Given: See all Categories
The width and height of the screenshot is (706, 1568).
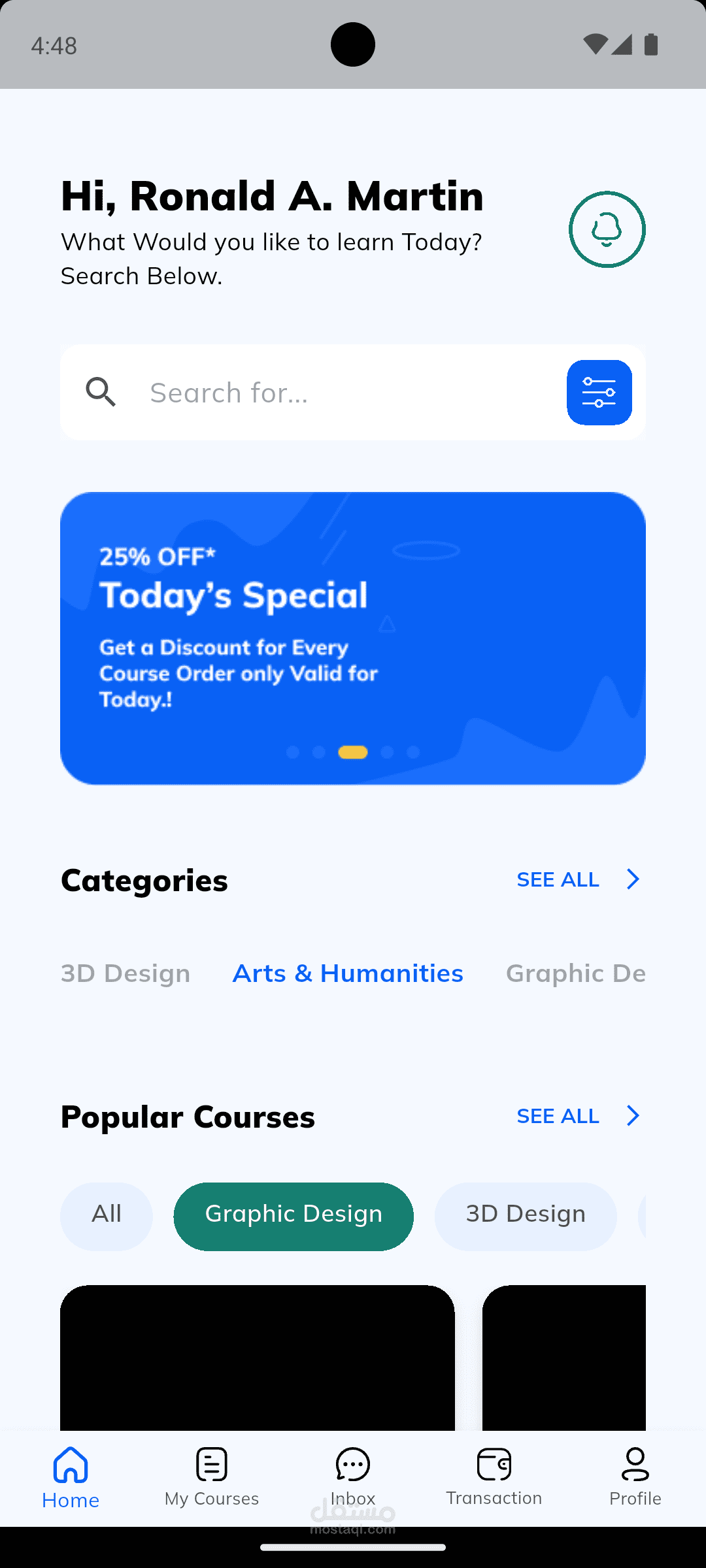Looking at the screenshot, I should coord(577,879).
